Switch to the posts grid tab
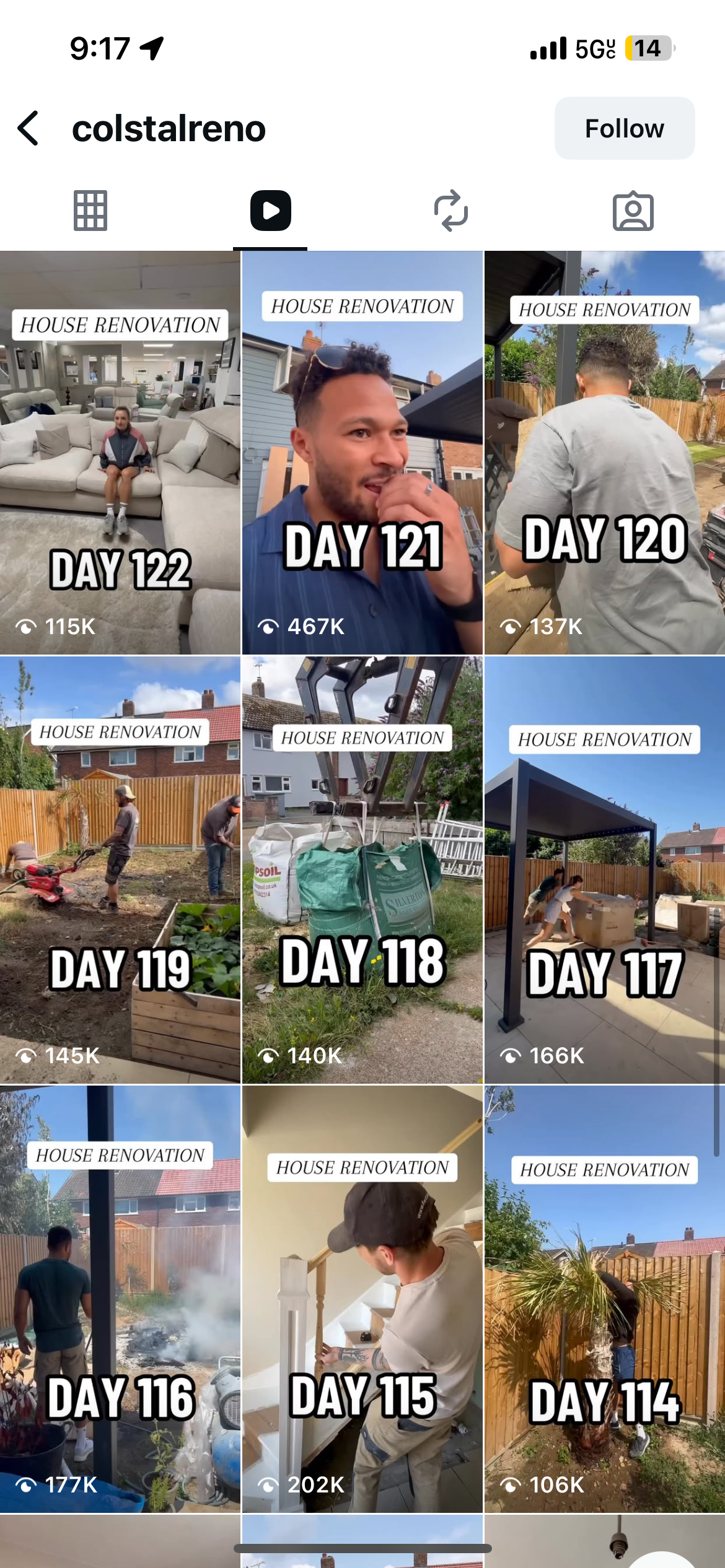 [x=90, y=211]
